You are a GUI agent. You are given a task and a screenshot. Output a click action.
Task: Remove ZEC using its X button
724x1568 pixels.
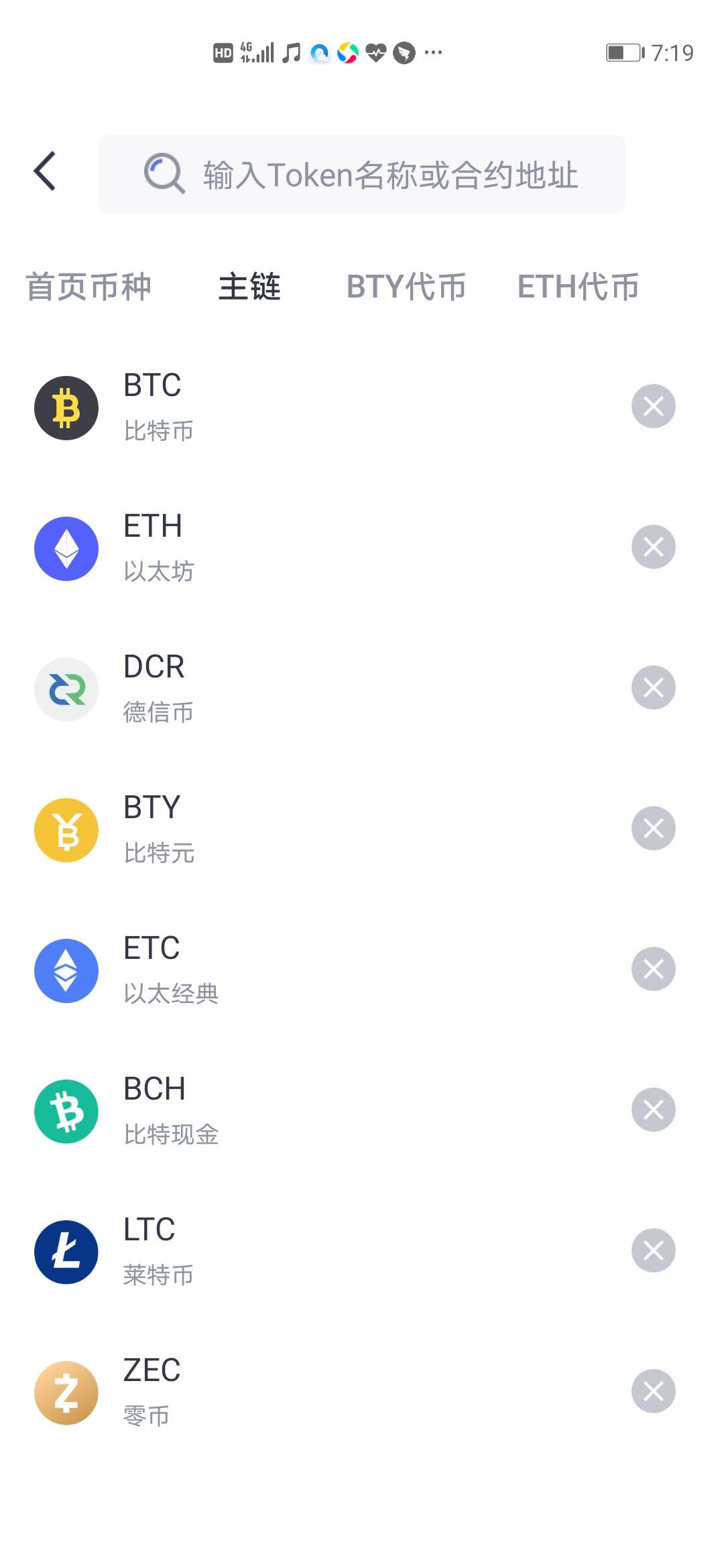pyautogui.click(x=653, y=1390)
